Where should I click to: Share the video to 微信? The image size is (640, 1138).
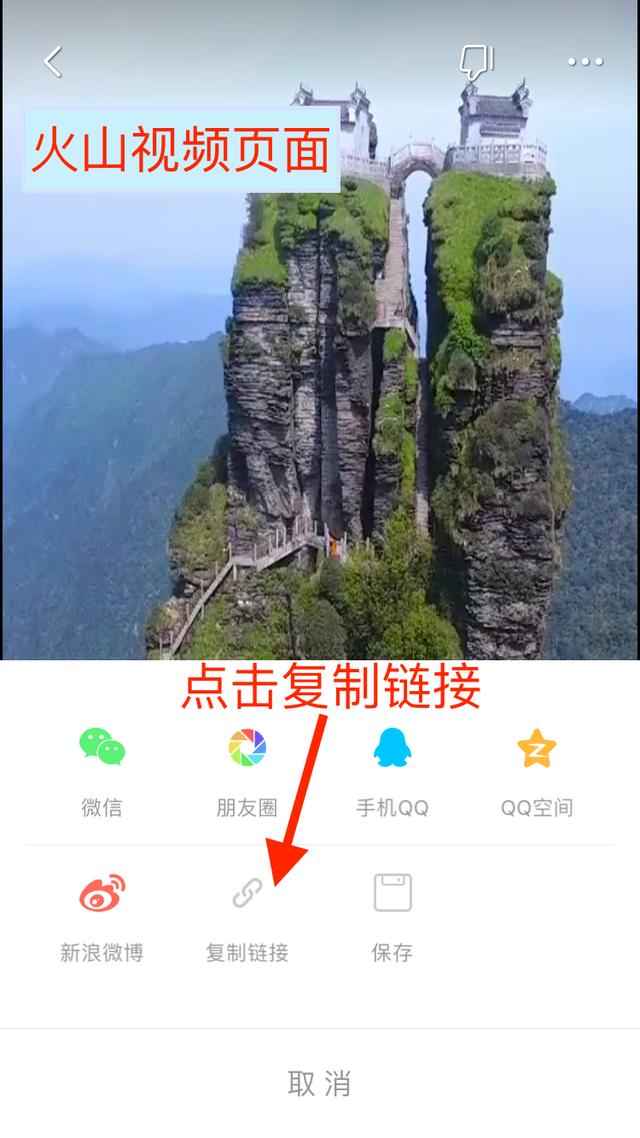(102, 770)
